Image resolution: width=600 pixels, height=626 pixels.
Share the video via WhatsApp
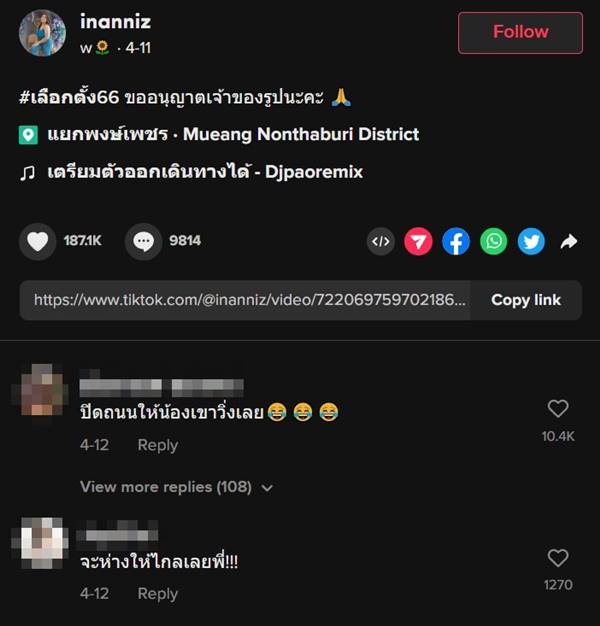(x=494, y=241)
